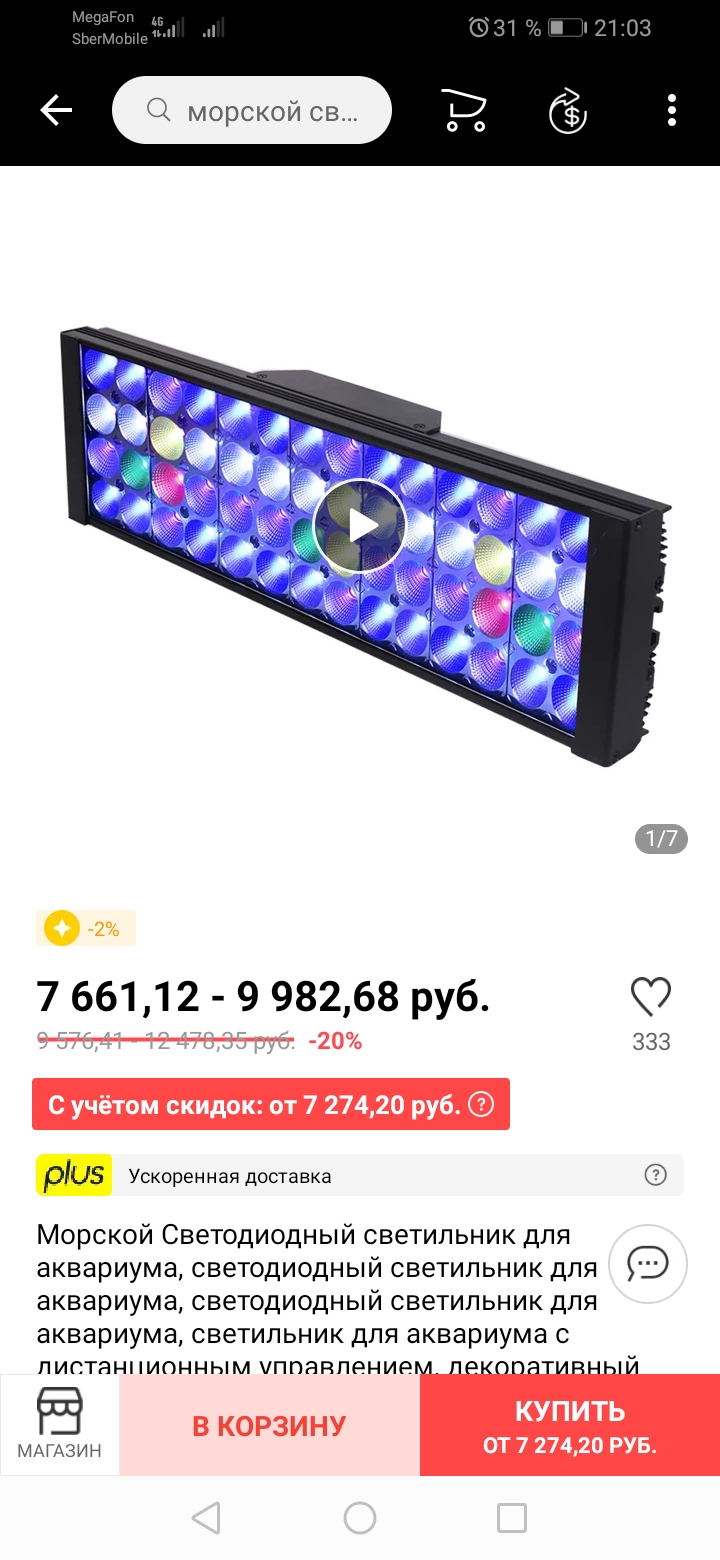
Task: Tap the share-and-earn dollar icon
Action: coord(568,111)
